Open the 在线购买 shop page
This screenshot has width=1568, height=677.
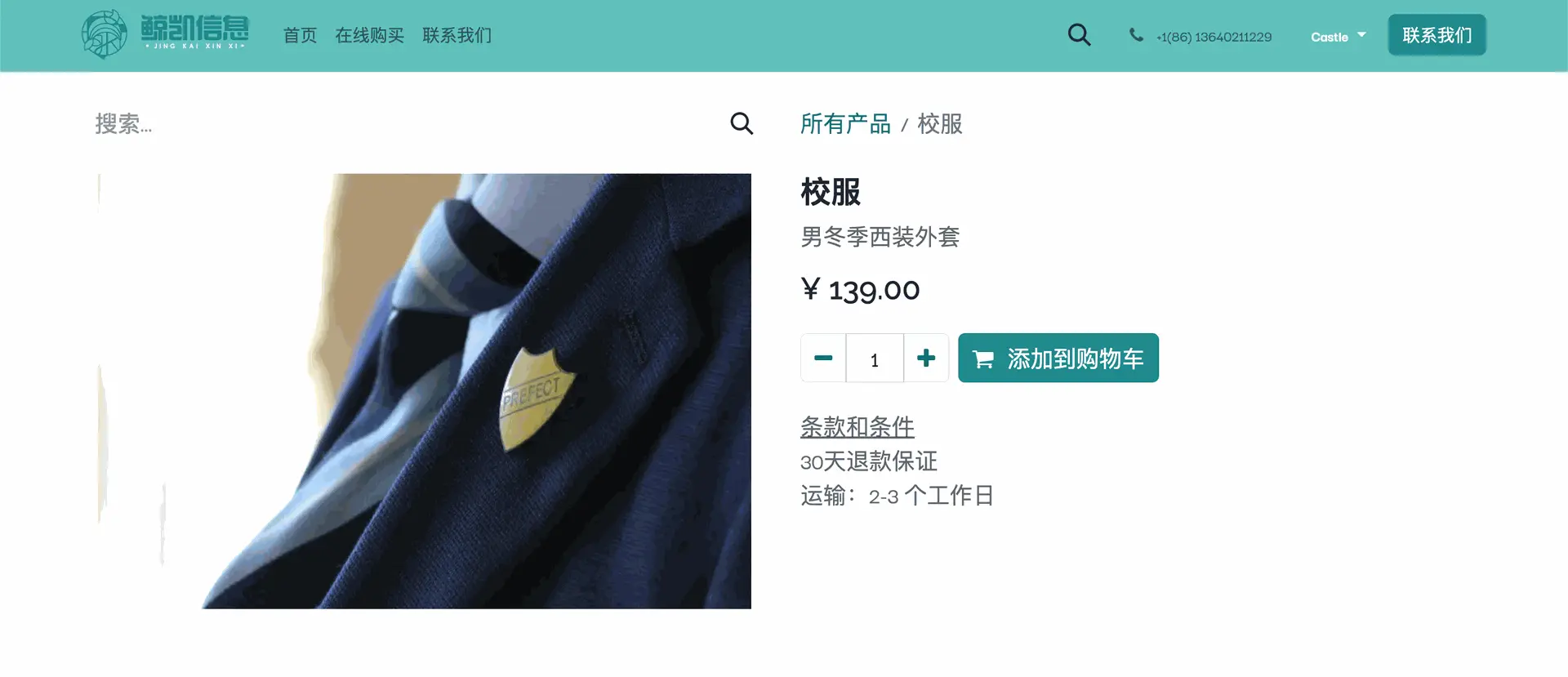coord(369,36)
